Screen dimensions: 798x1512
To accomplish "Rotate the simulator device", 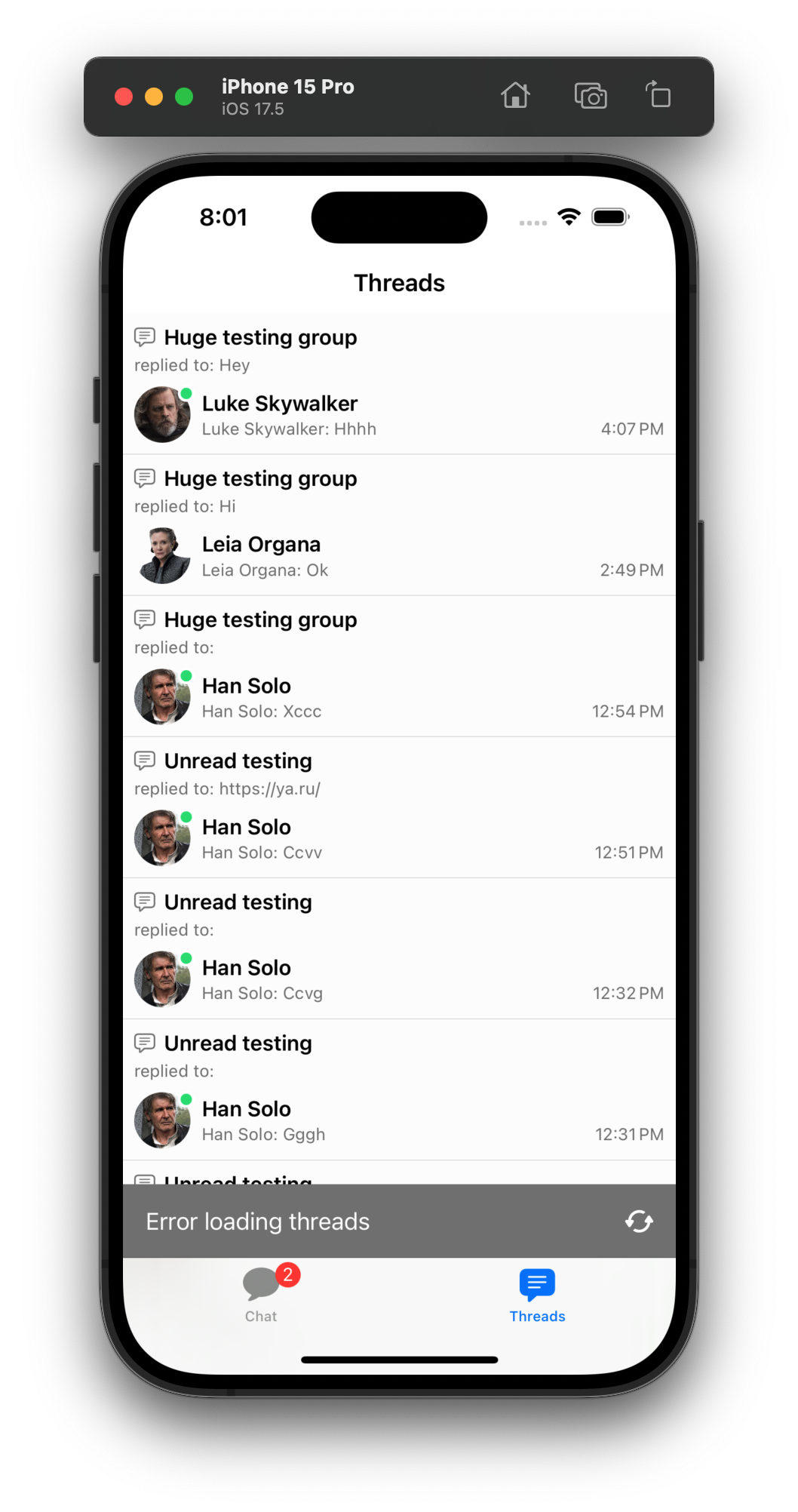I will [658, 97].
